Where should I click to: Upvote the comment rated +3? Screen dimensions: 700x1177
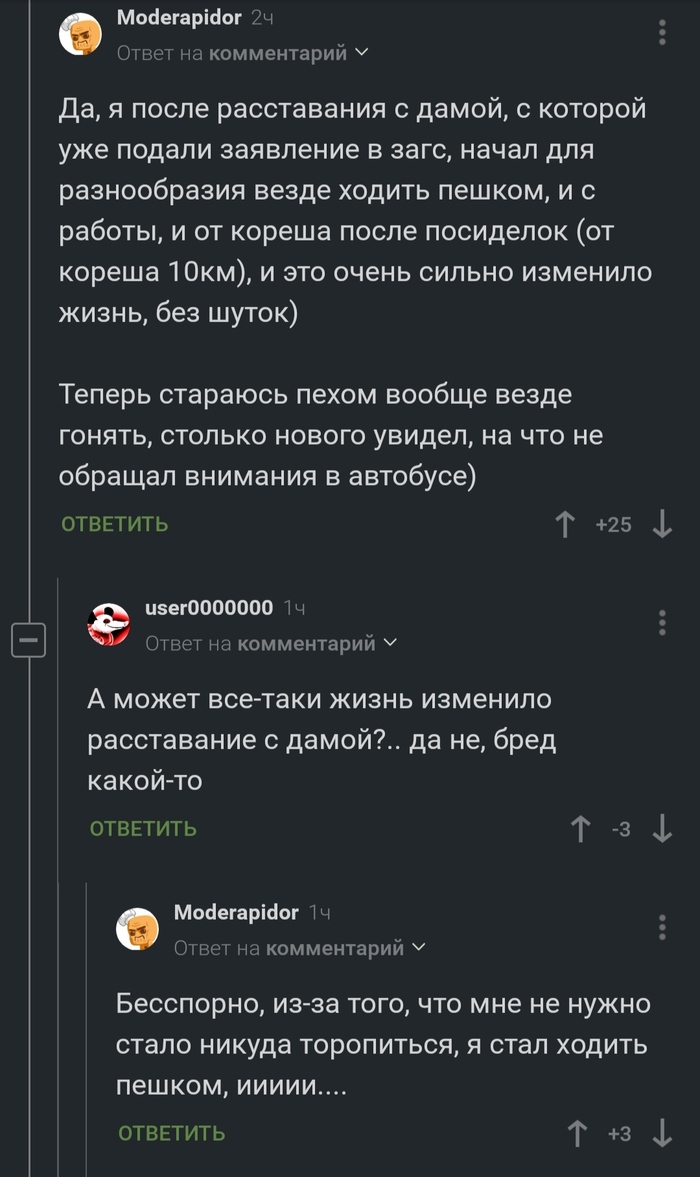click(x=577, y=1133)
